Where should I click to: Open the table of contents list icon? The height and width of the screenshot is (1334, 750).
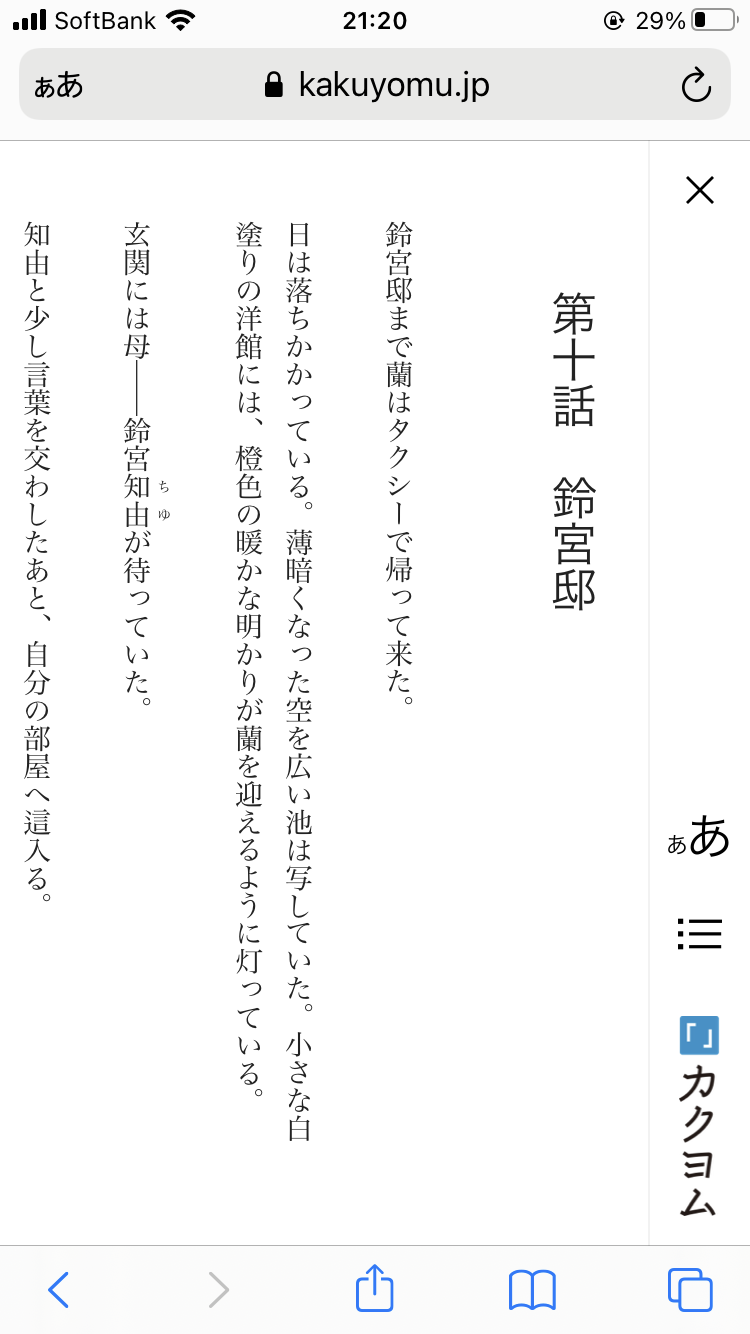pyautogui.click(x=699, y=933)
